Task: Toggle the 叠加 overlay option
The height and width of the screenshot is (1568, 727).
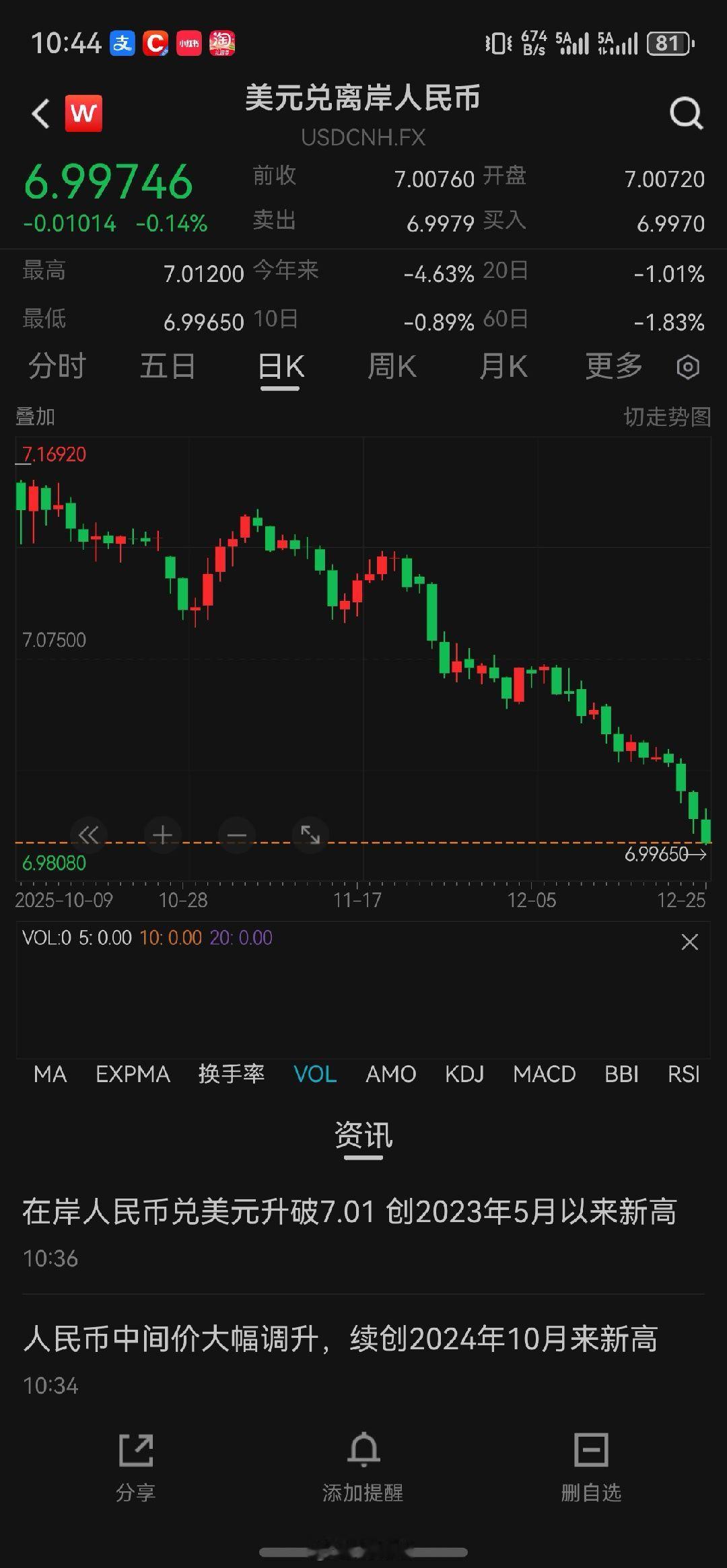Action: [35, 417]
